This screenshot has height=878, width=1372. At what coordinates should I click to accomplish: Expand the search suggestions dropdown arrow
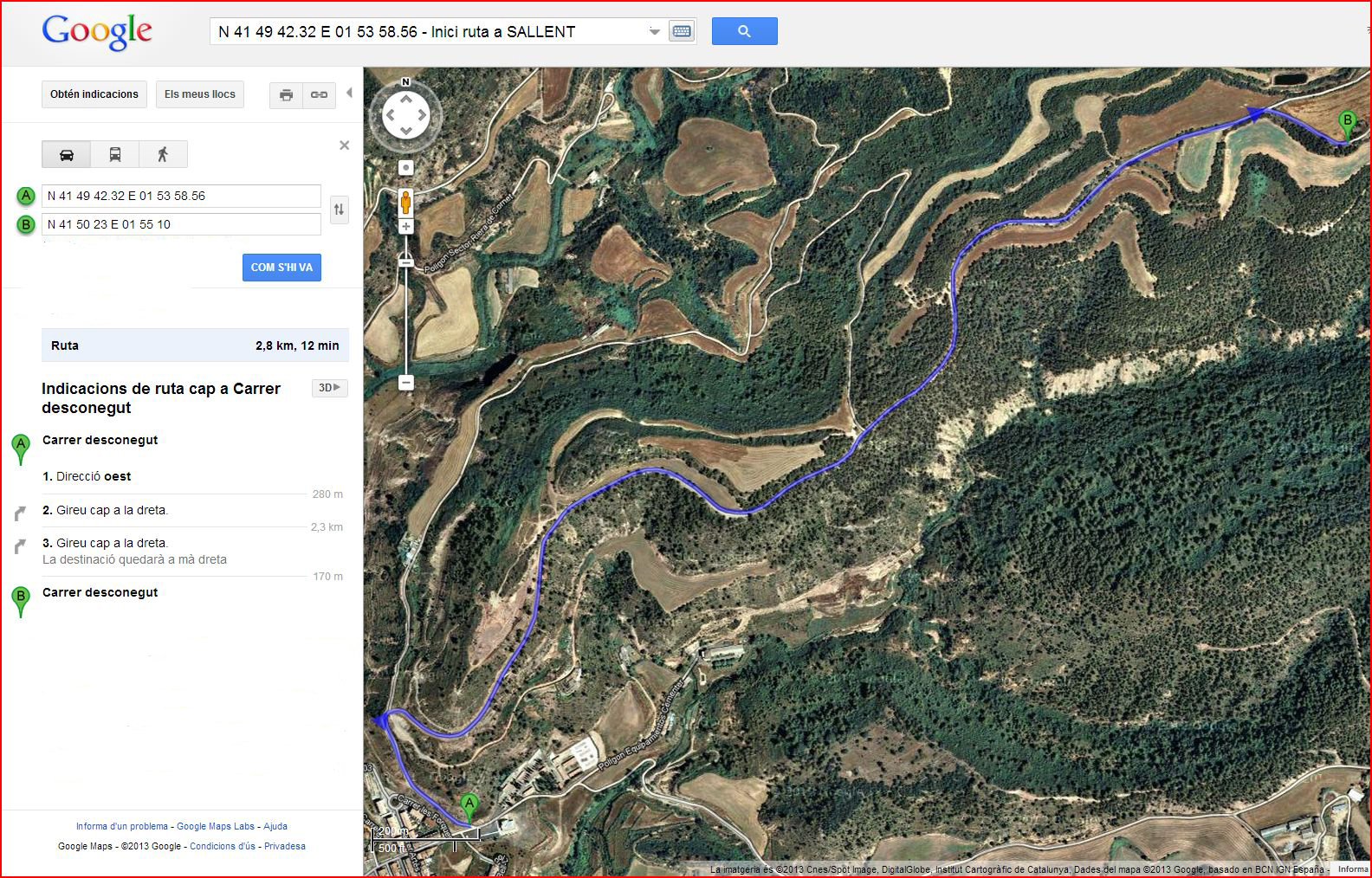[654, 32]
